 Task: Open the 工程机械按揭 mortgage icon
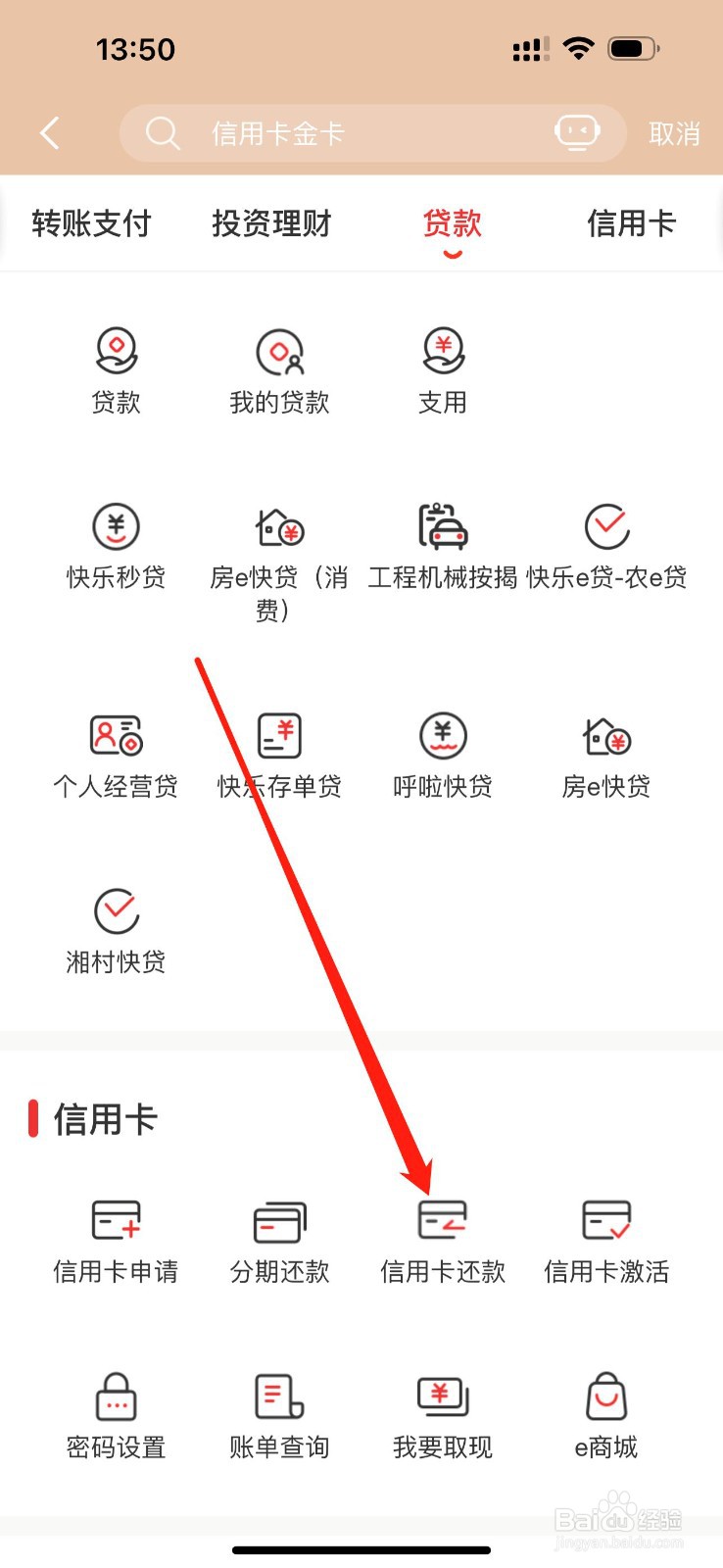coord(442,544)
